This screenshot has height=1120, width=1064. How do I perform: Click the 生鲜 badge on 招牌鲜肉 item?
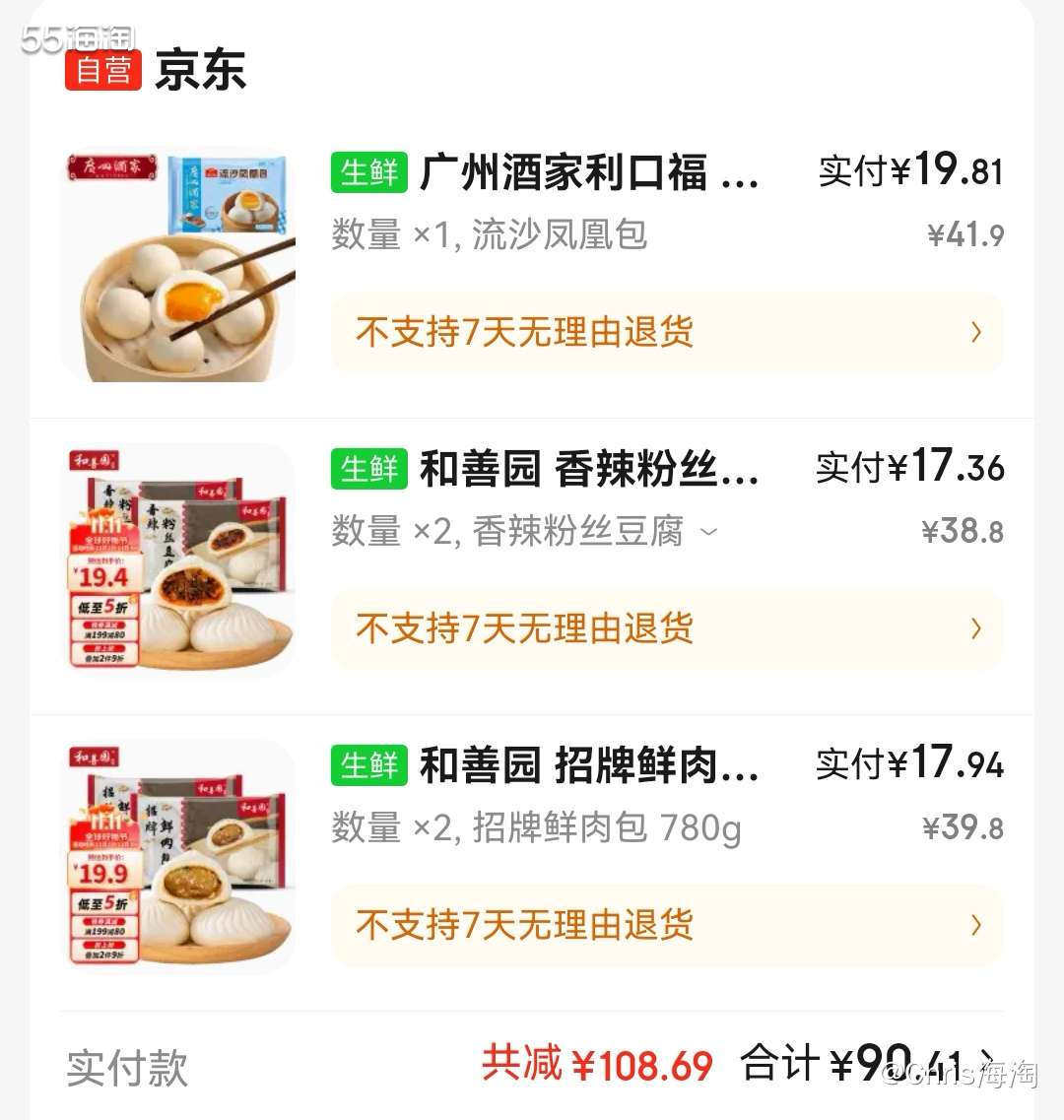(368, 765)
